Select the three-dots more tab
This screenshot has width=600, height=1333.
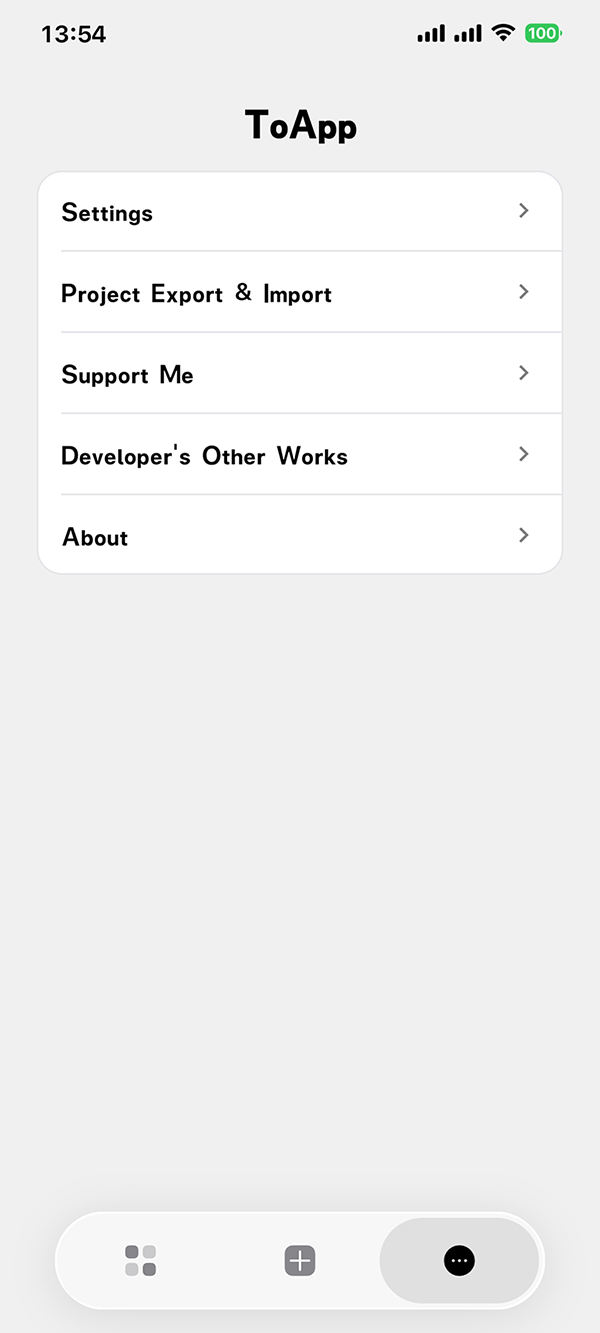(459, 1260)
